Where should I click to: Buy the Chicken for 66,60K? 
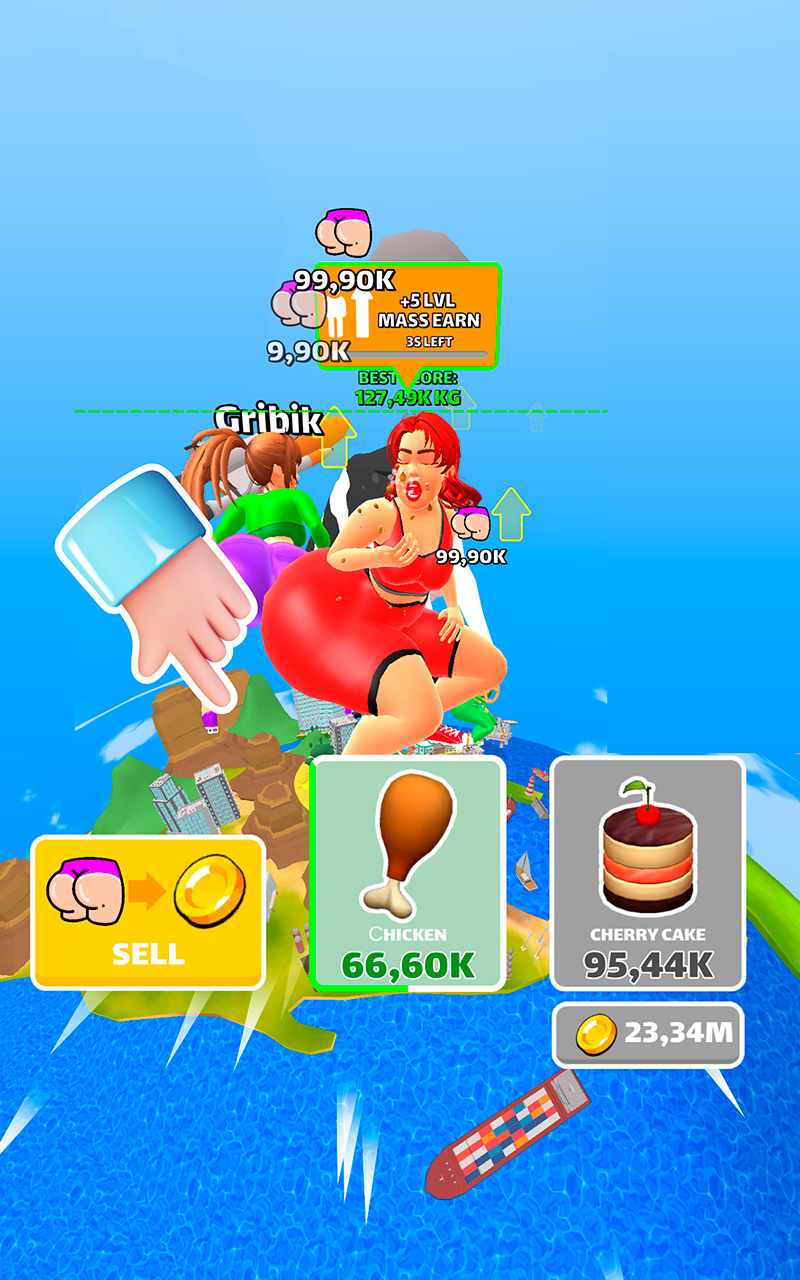pyautogui.click(x=407, y=874)
